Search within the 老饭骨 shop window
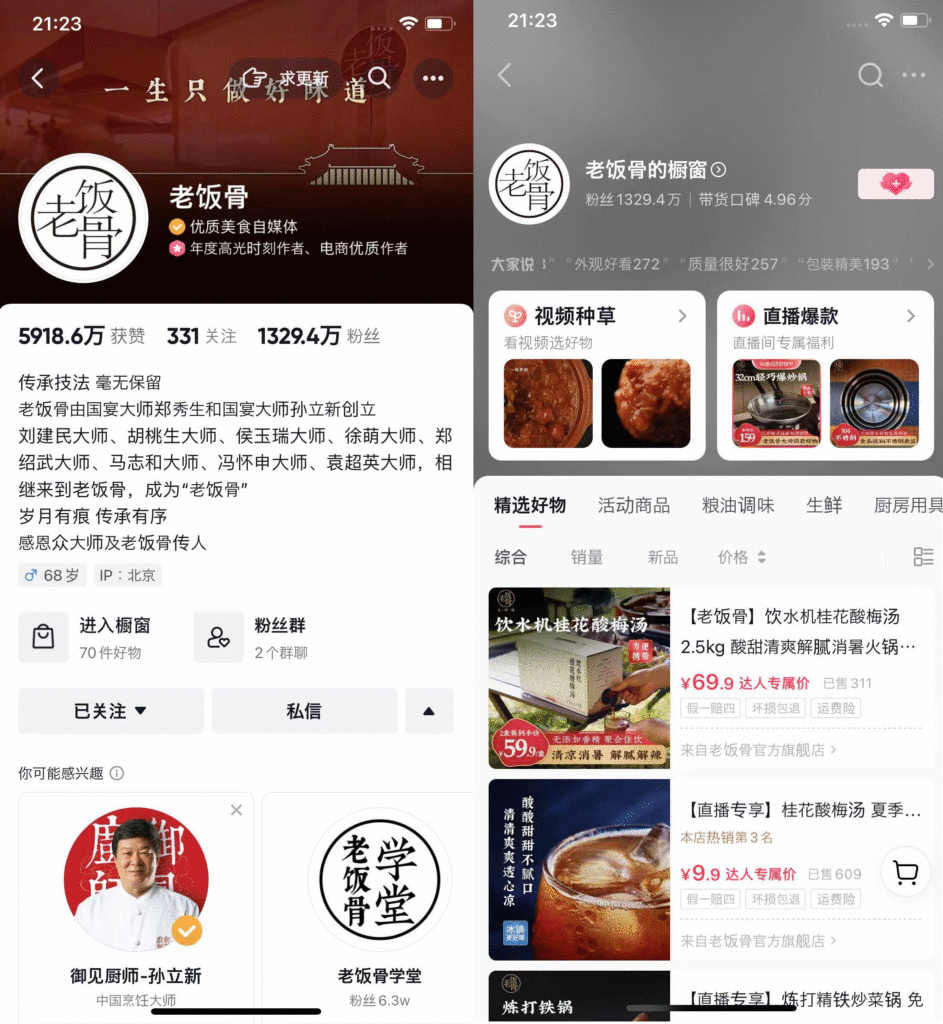The width and height of the screenshot is (943, 1024). pyautogui.click(x=870, y=75)
